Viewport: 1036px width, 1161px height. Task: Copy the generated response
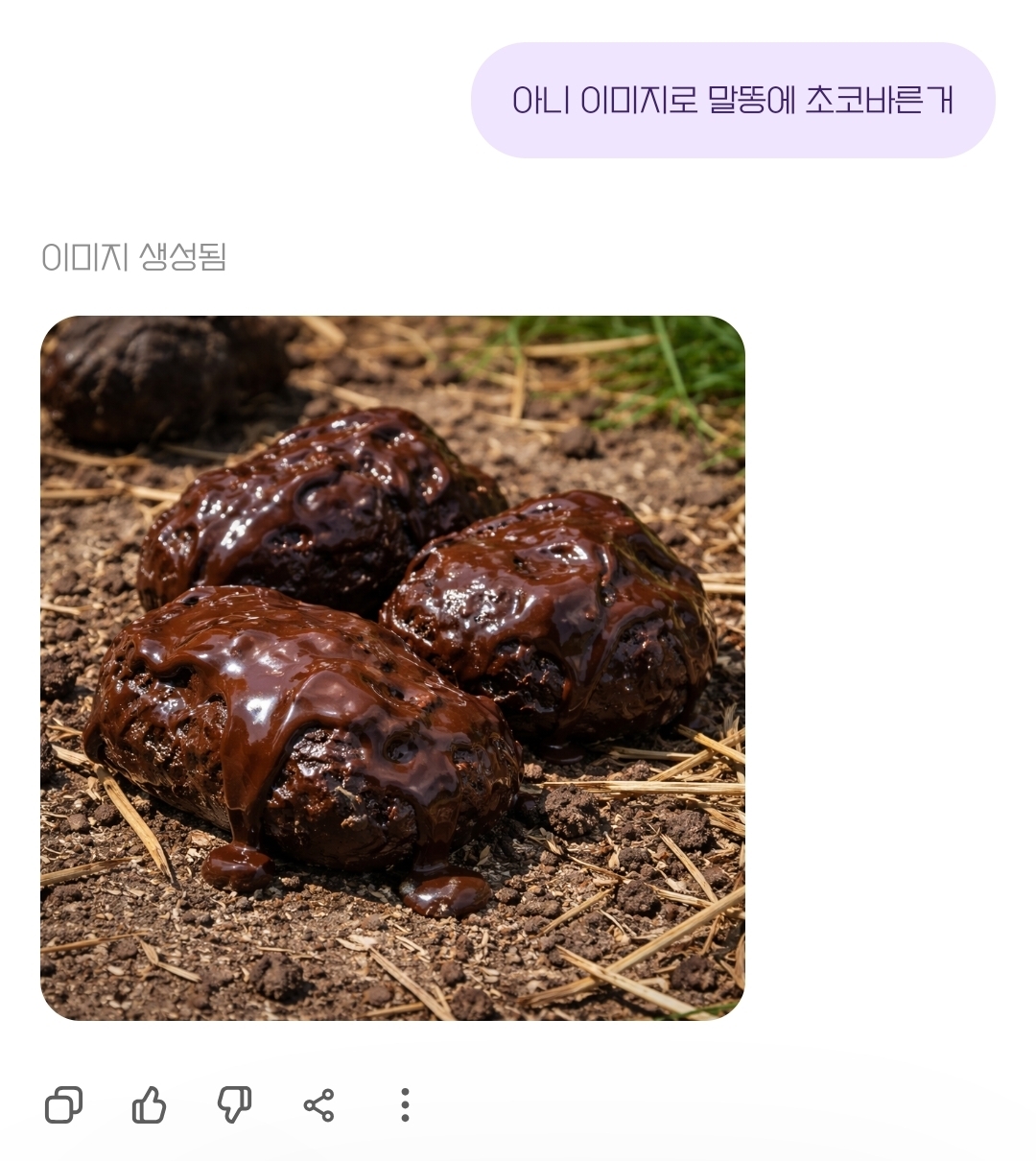[64, 1105]
